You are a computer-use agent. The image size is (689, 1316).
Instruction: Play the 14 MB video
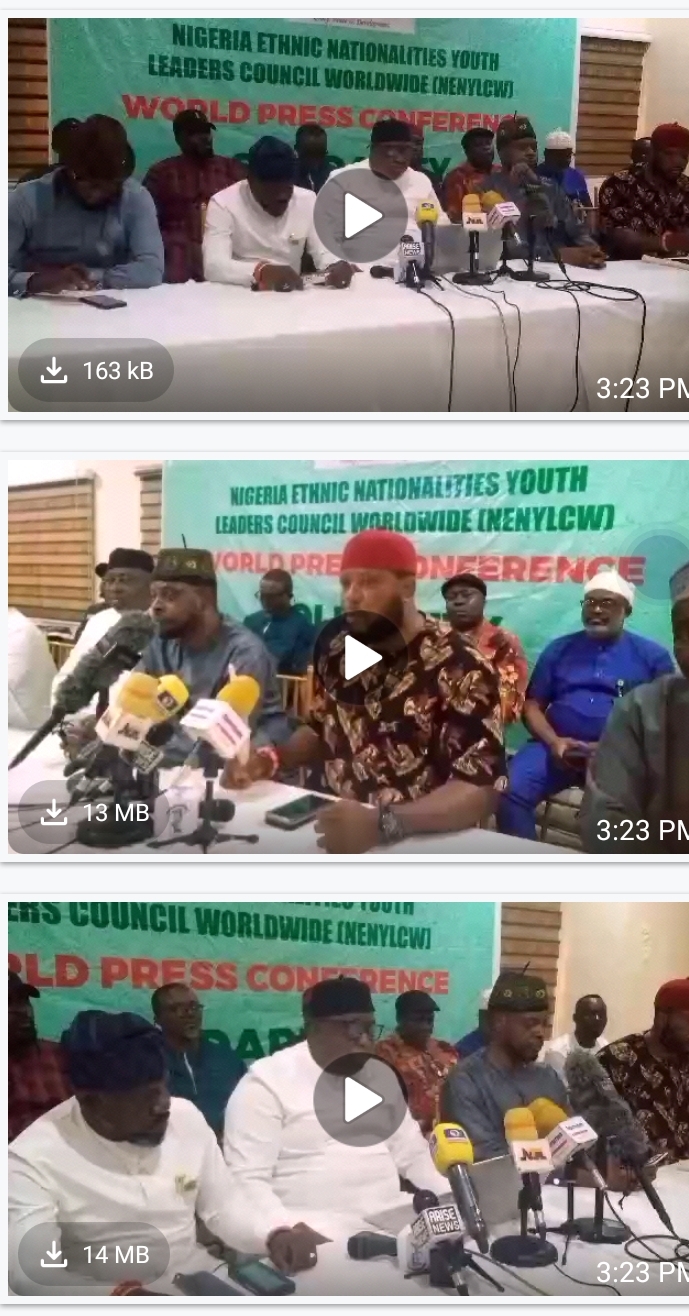361,1100
